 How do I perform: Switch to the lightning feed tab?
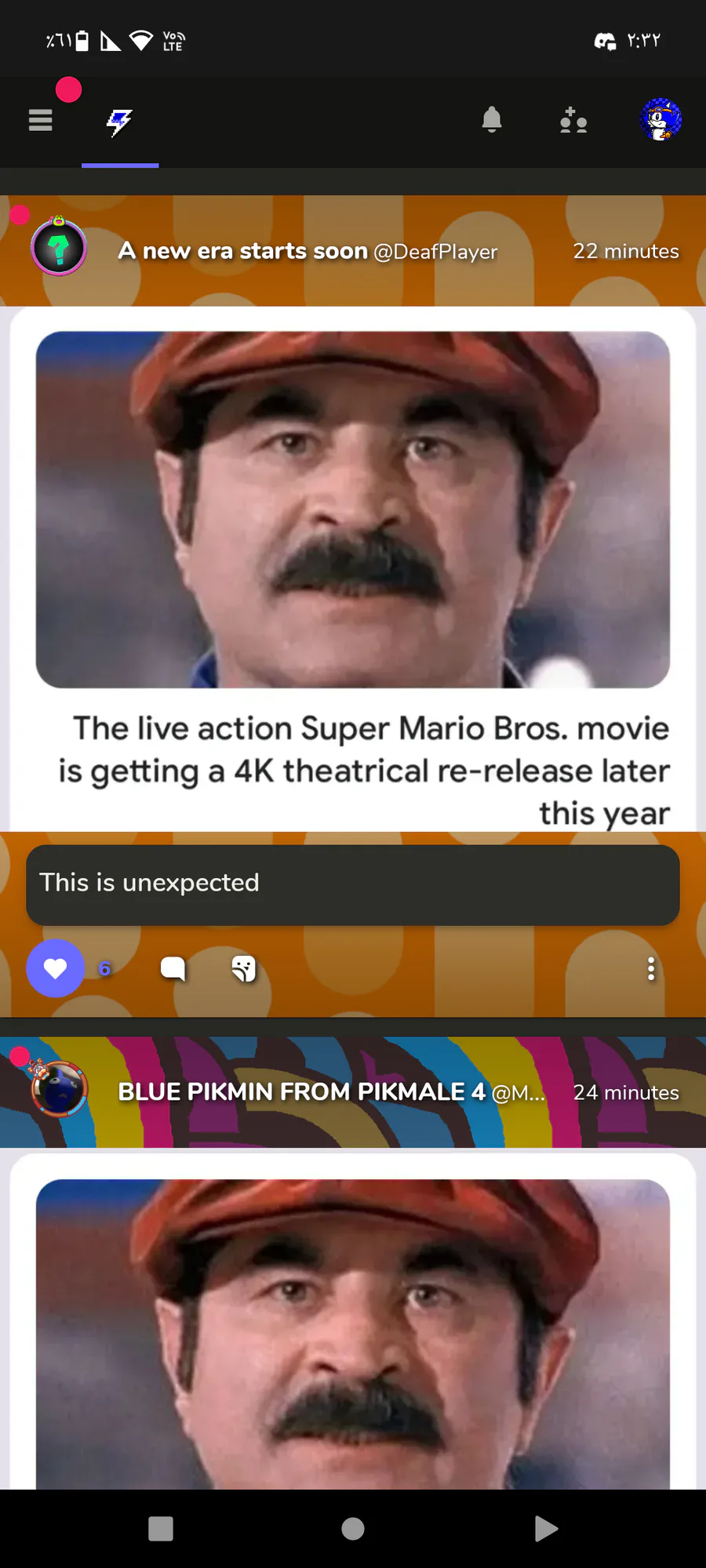click(120, 122)
